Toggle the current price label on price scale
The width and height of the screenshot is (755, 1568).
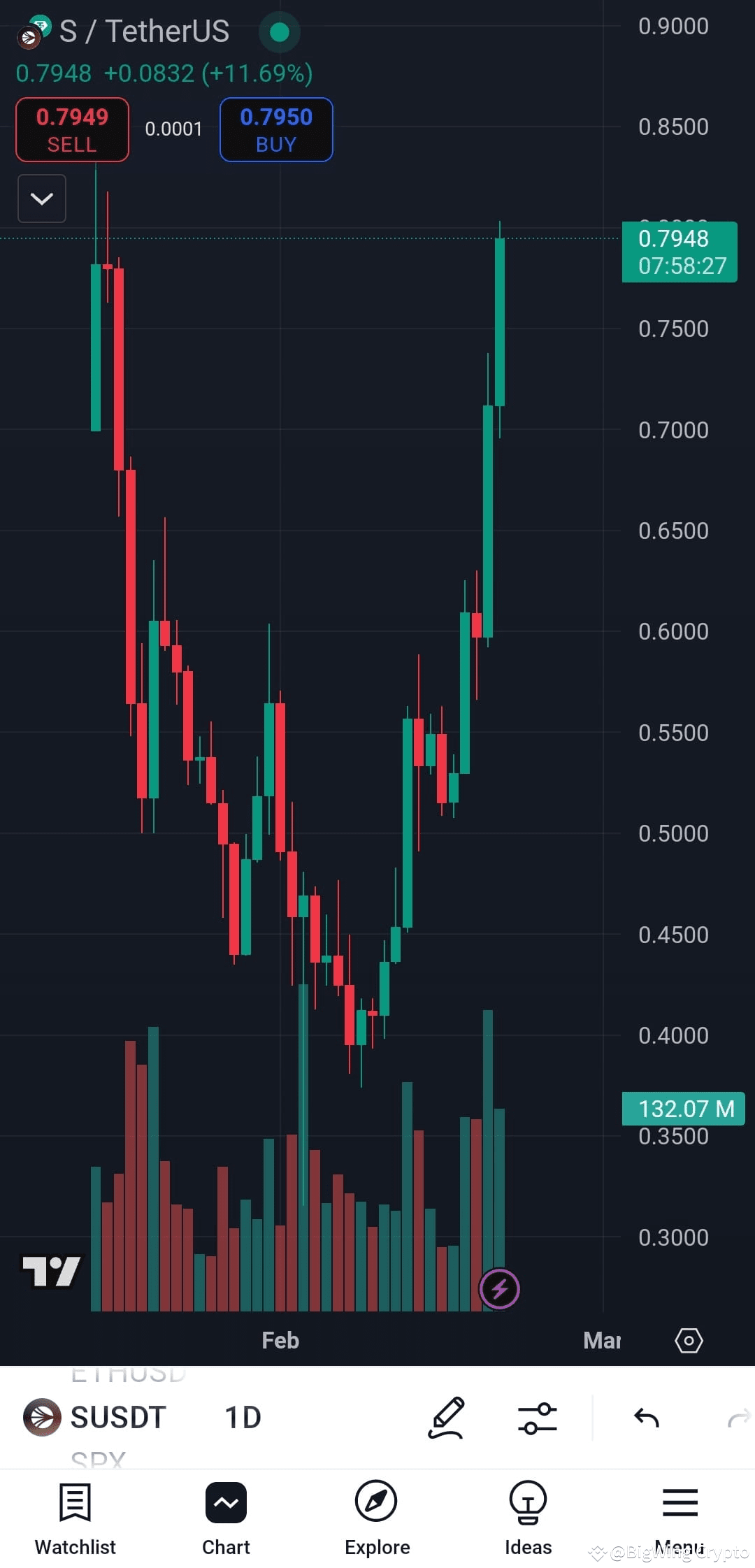tap(679, 252)
